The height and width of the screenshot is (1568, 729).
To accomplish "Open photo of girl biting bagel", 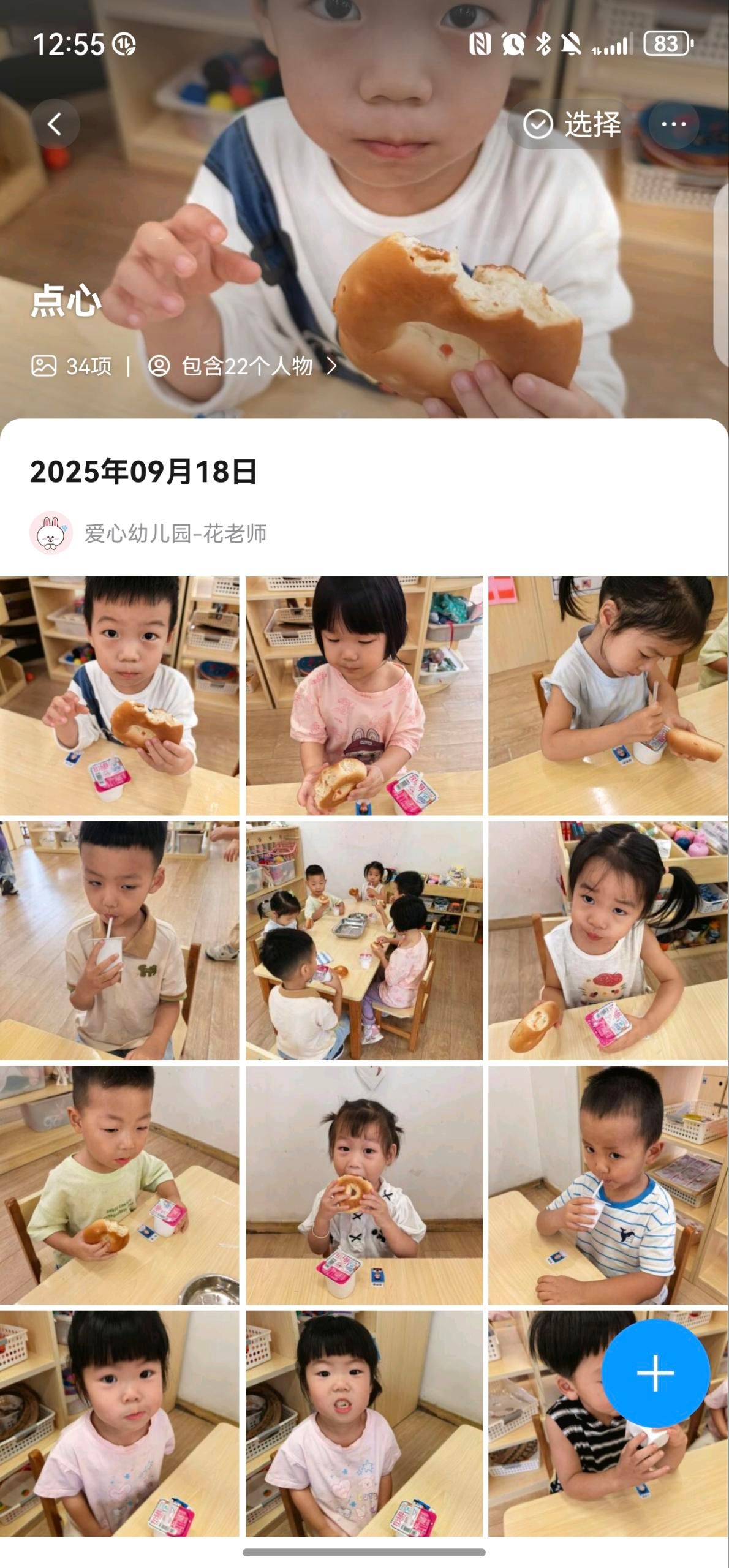I will click(x=364, y=1185).
